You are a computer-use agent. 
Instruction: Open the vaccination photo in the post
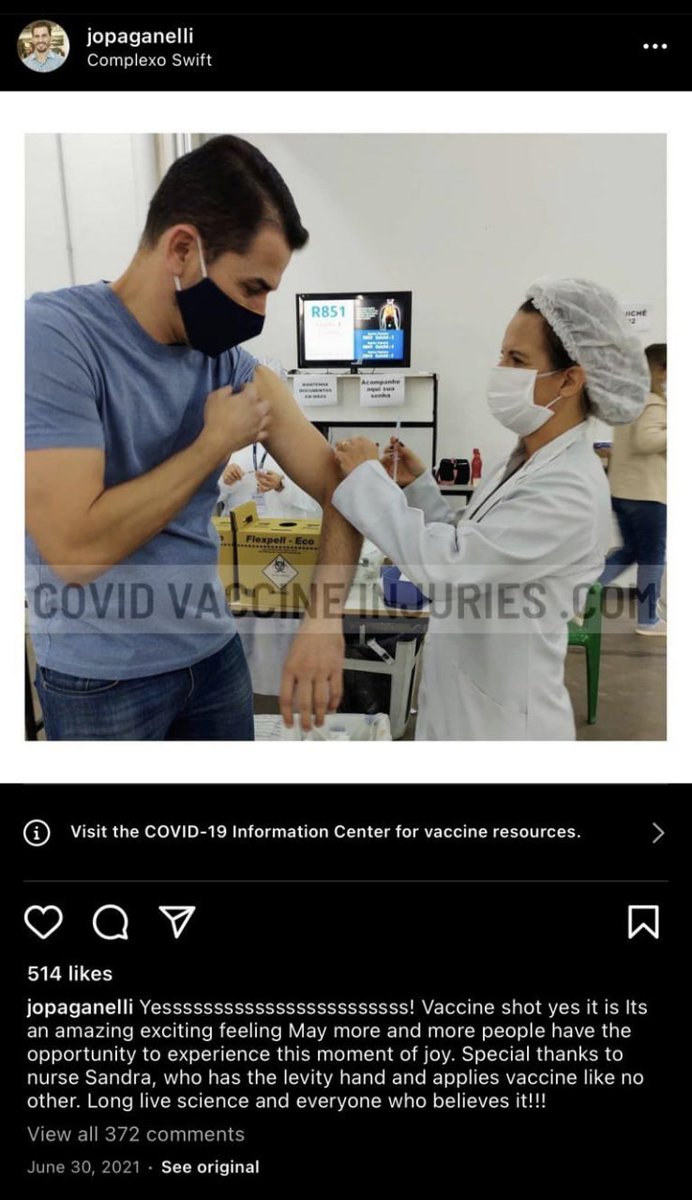point(345,436)
